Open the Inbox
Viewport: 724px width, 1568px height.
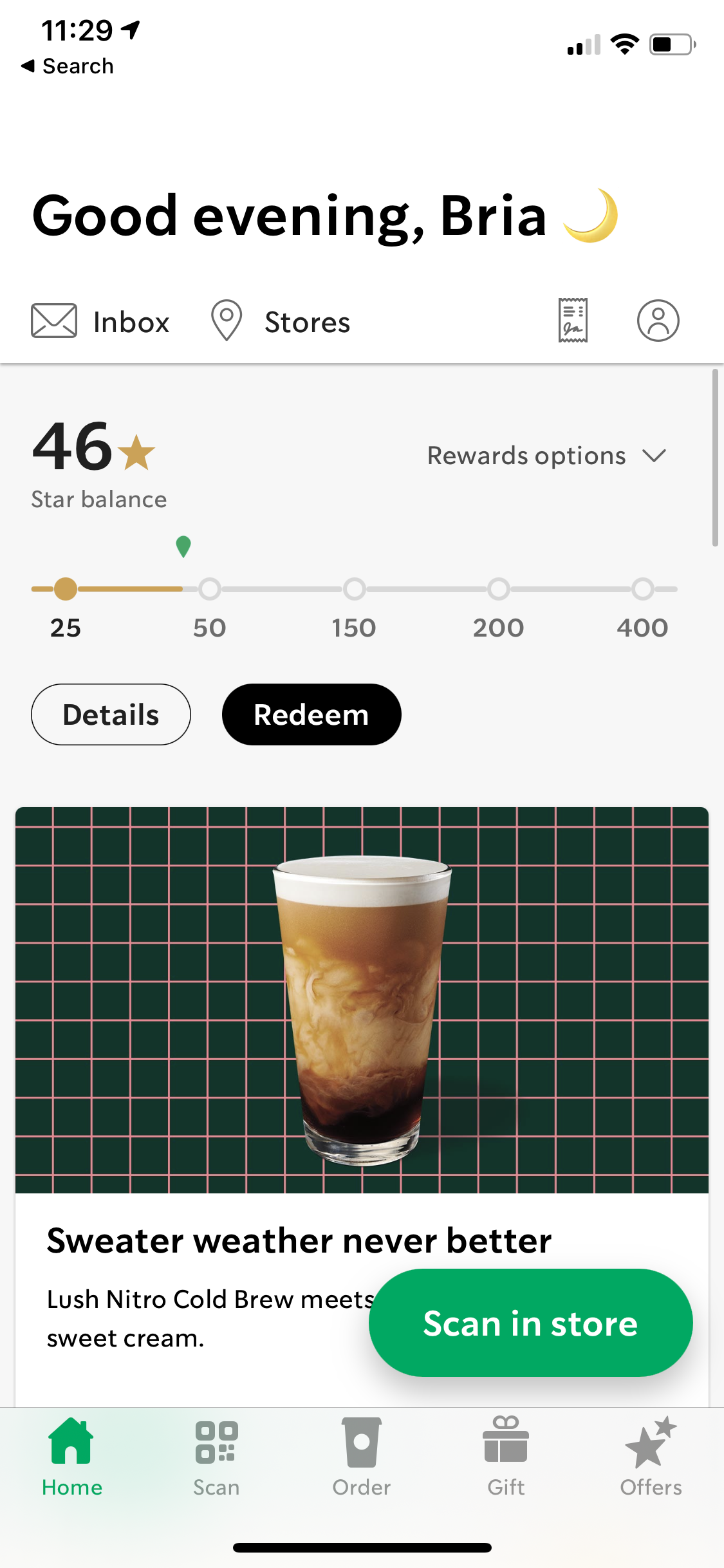coord(100,321)
